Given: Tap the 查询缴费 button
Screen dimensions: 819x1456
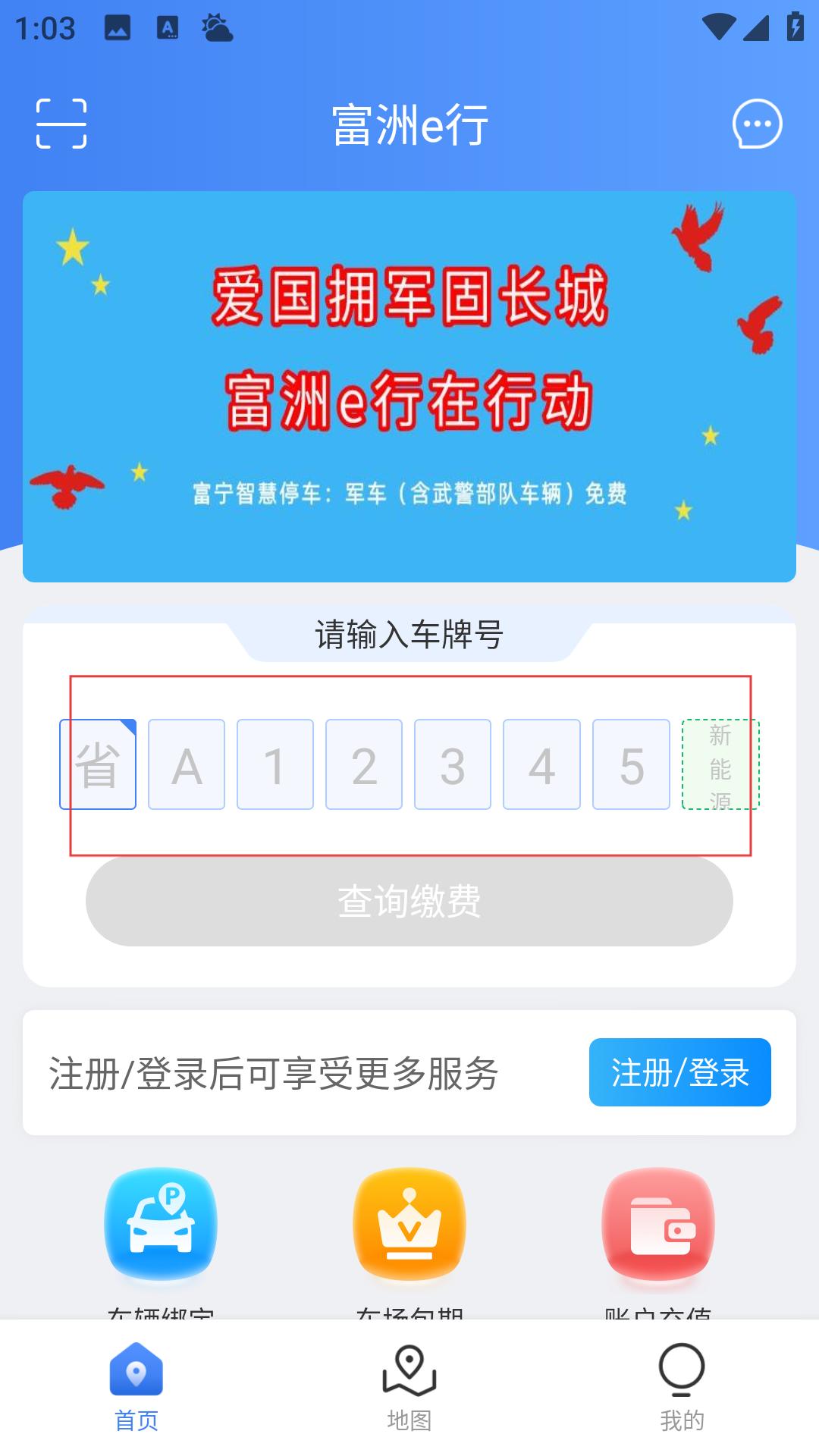Looking at the screenshot, I should pos(409,901).
